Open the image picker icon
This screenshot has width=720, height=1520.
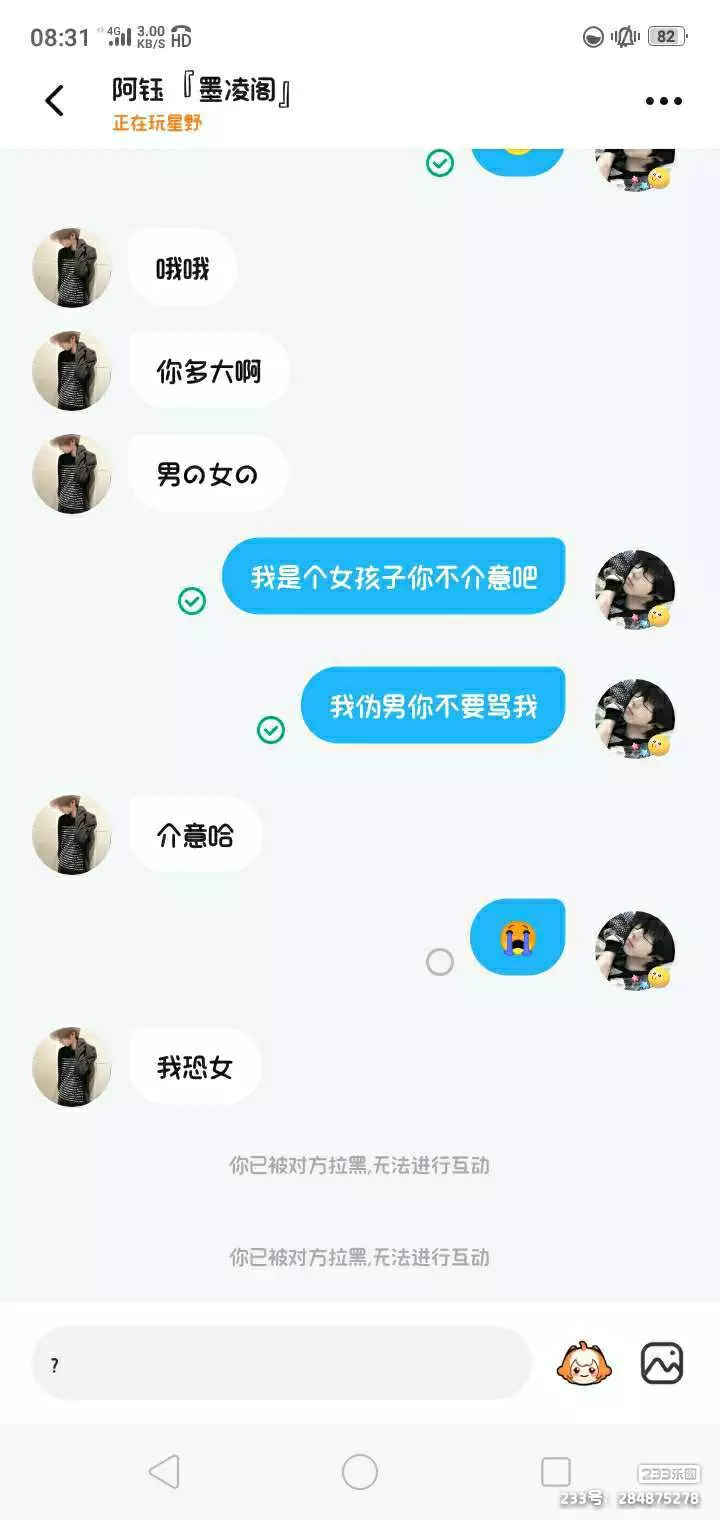point(662,1363)
